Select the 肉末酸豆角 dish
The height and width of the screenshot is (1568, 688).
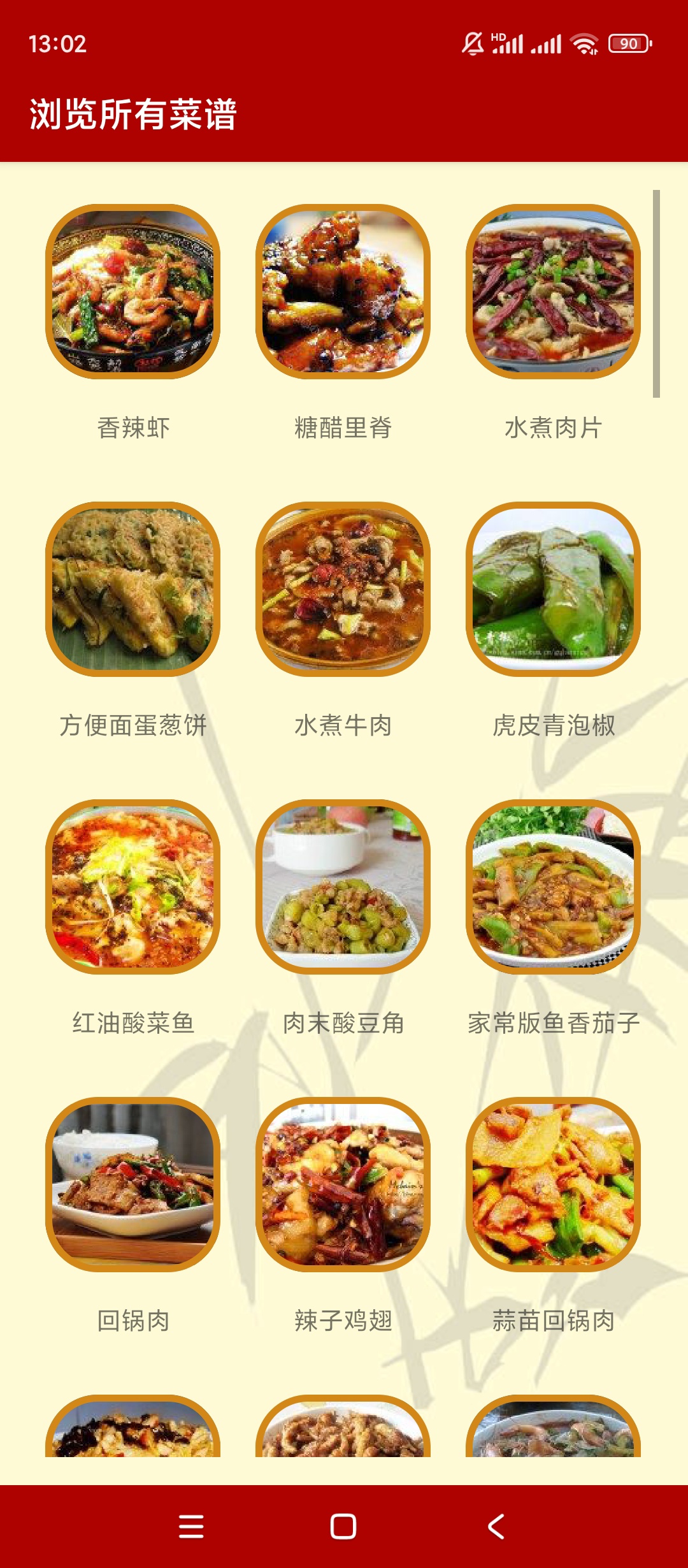(343, 887)
